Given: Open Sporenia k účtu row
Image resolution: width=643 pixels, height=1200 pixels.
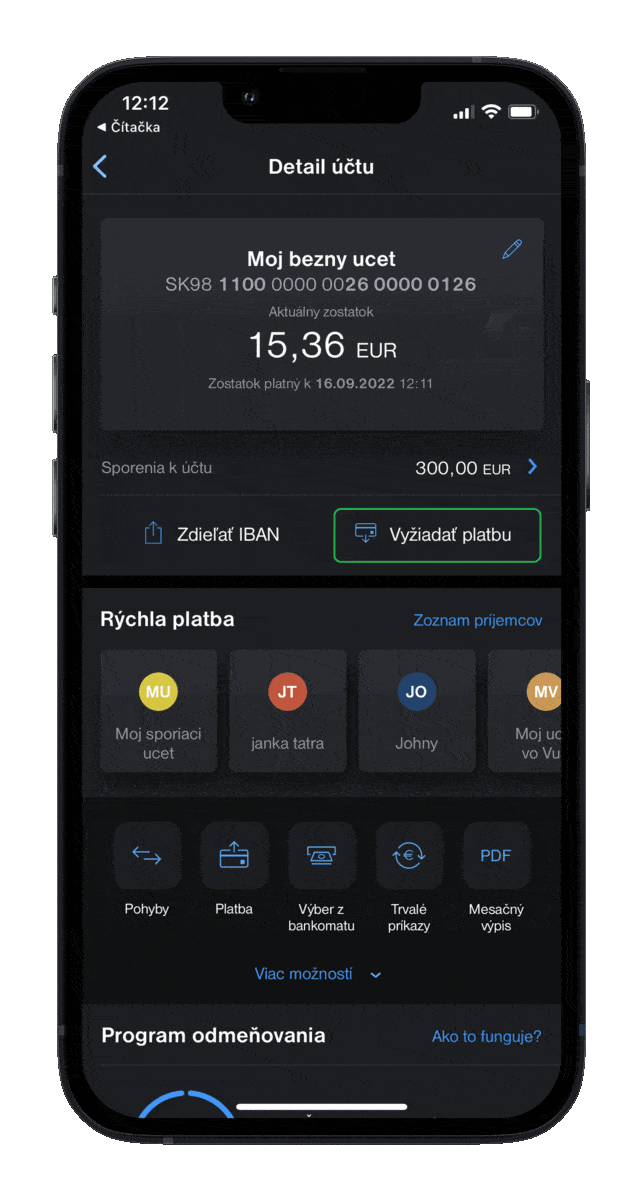Looking at the screenshot, I should pos(321,467).
